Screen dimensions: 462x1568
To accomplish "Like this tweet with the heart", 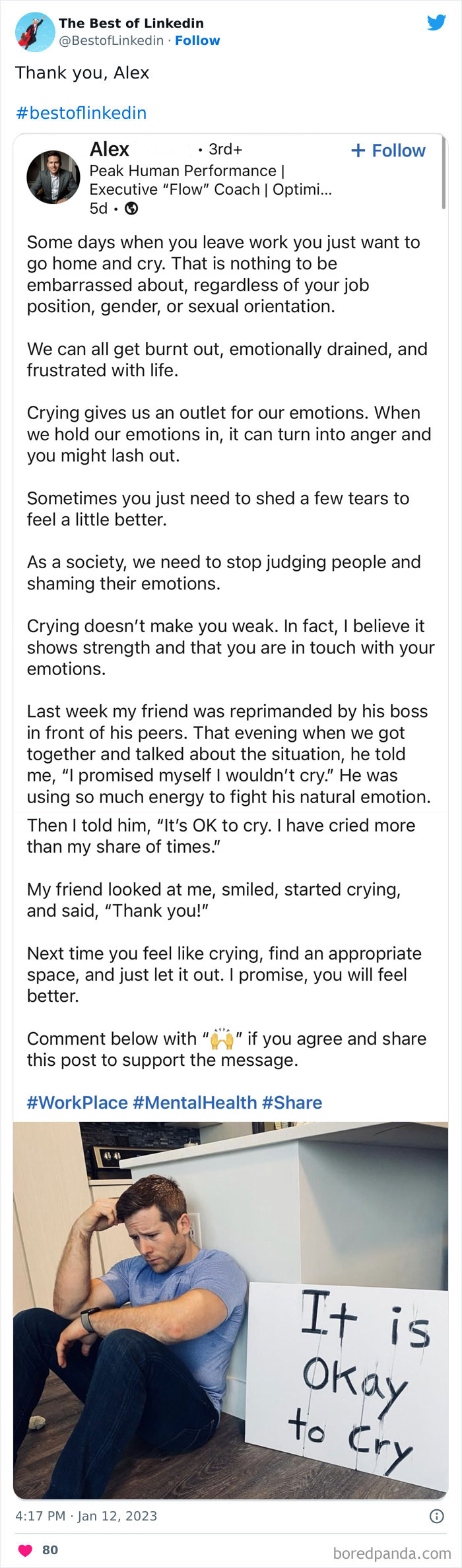I will 25,1550.
